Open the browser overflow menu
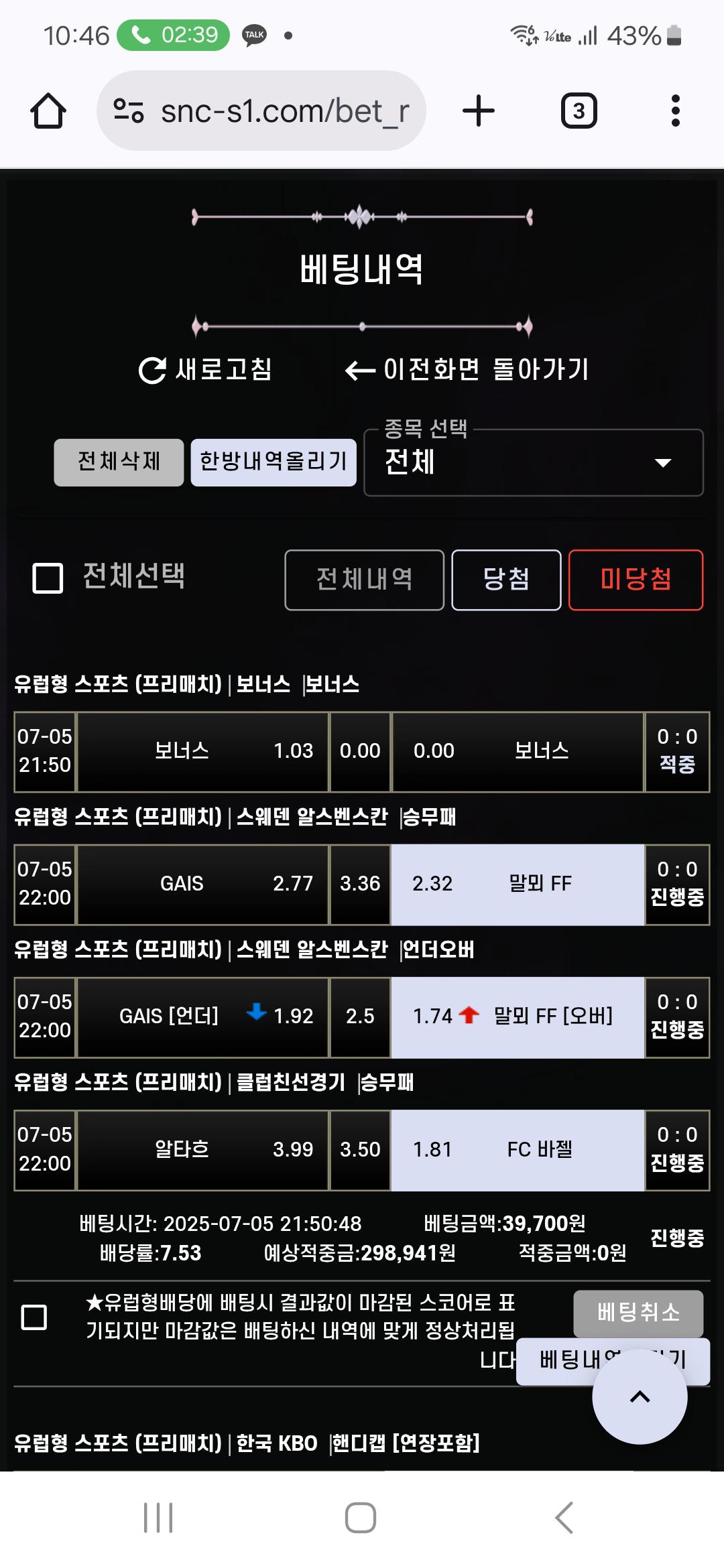This screenshot has width=724, height=1568. (675, 111)
